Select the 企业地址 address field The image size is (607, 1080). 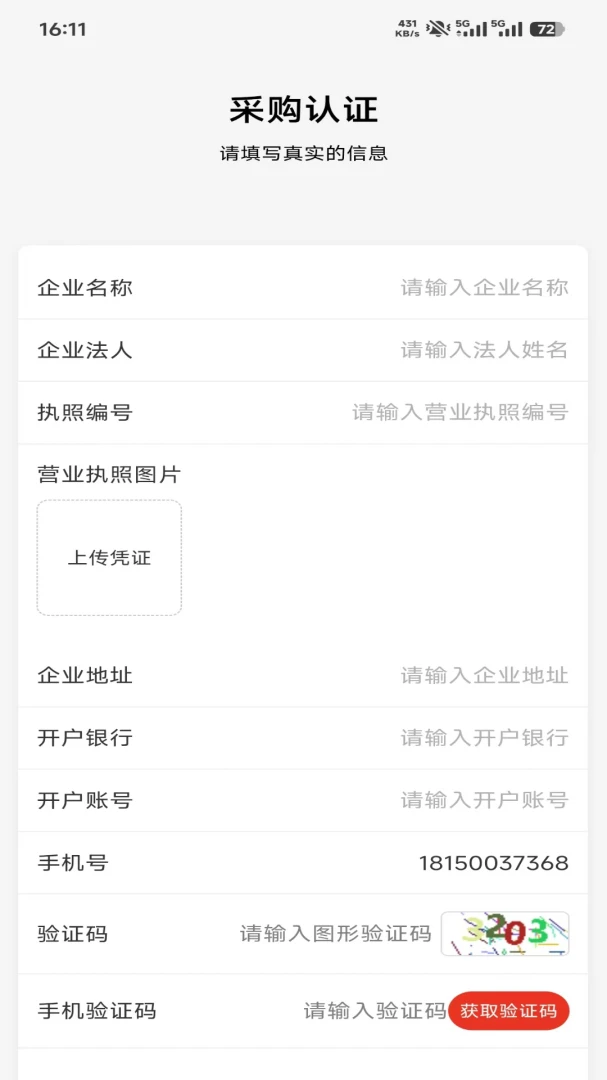(x=484, y=675)
